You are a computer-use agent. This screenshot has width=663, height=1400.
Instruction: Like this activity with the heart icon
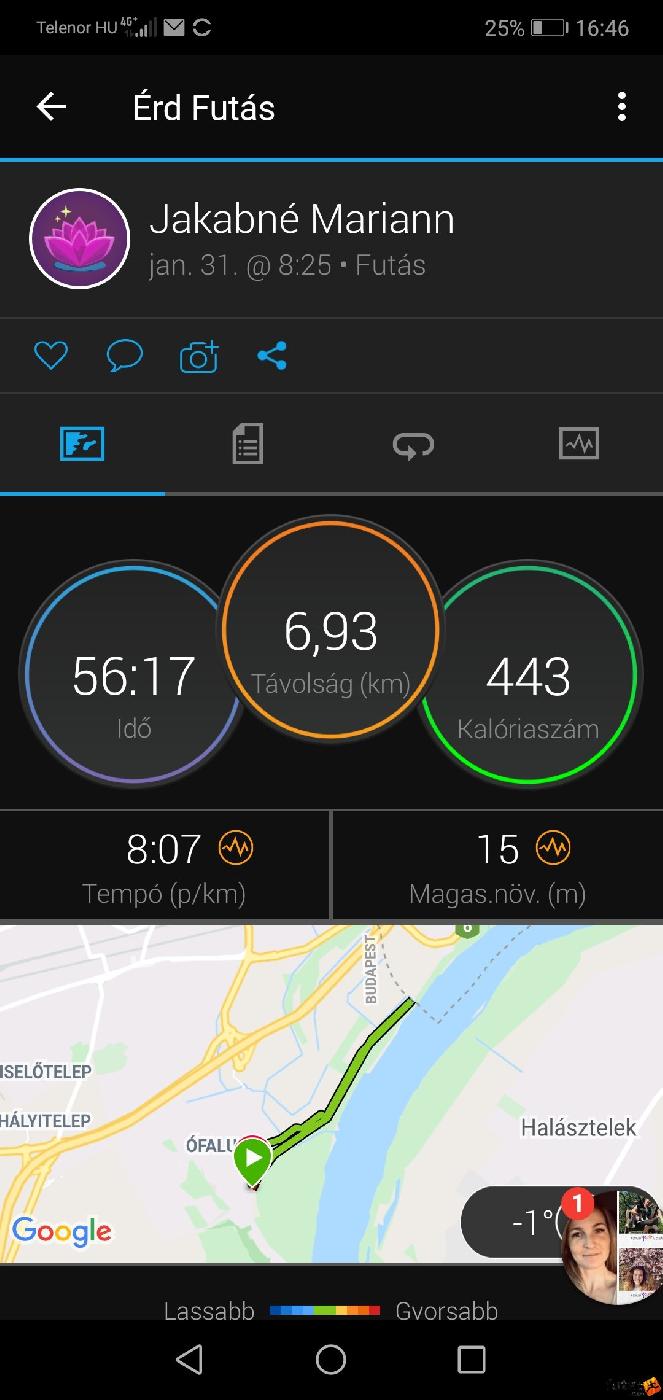click(50, 355)
